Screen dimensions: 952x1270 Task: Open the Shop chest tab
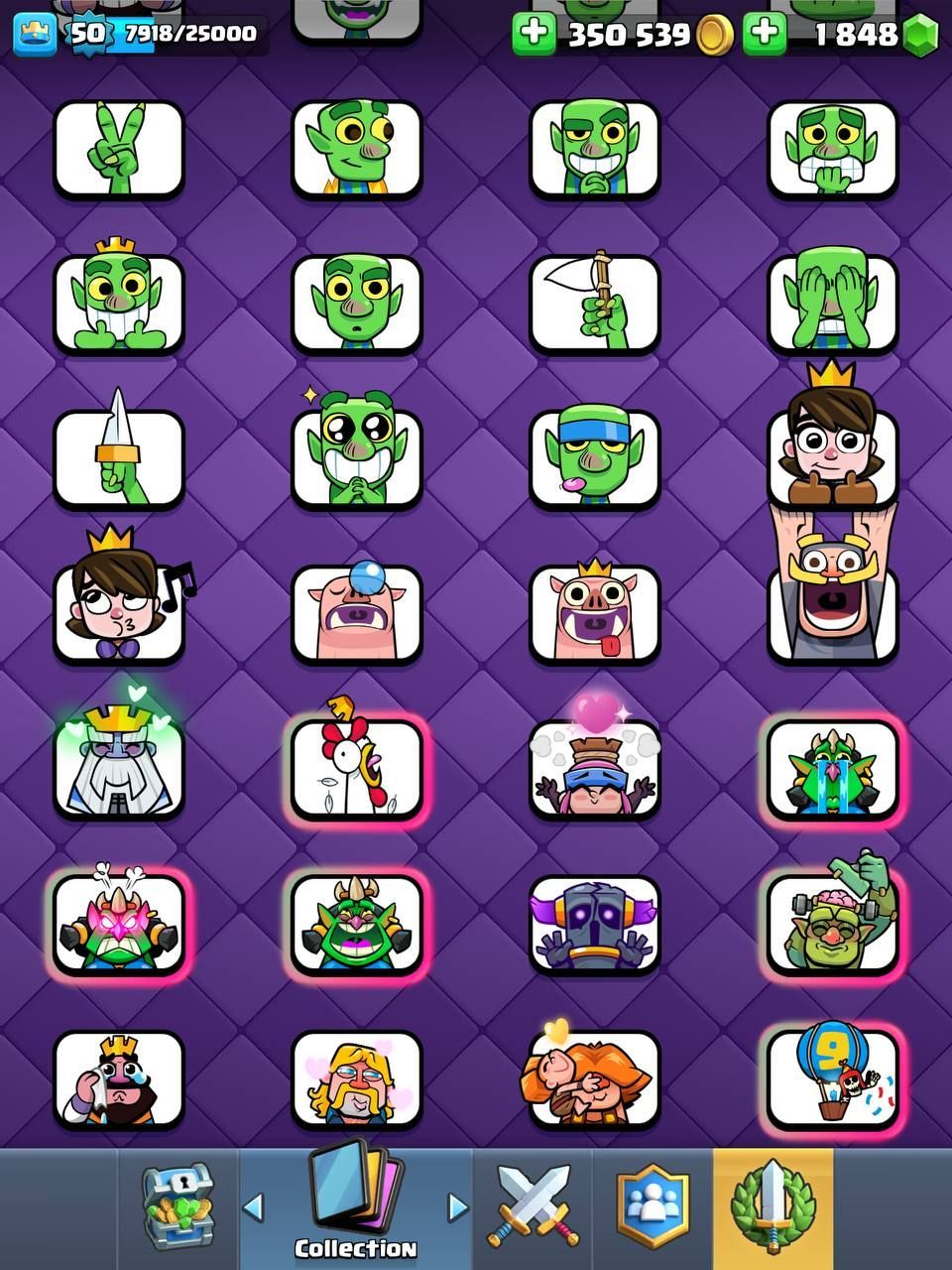point(178,1206)
